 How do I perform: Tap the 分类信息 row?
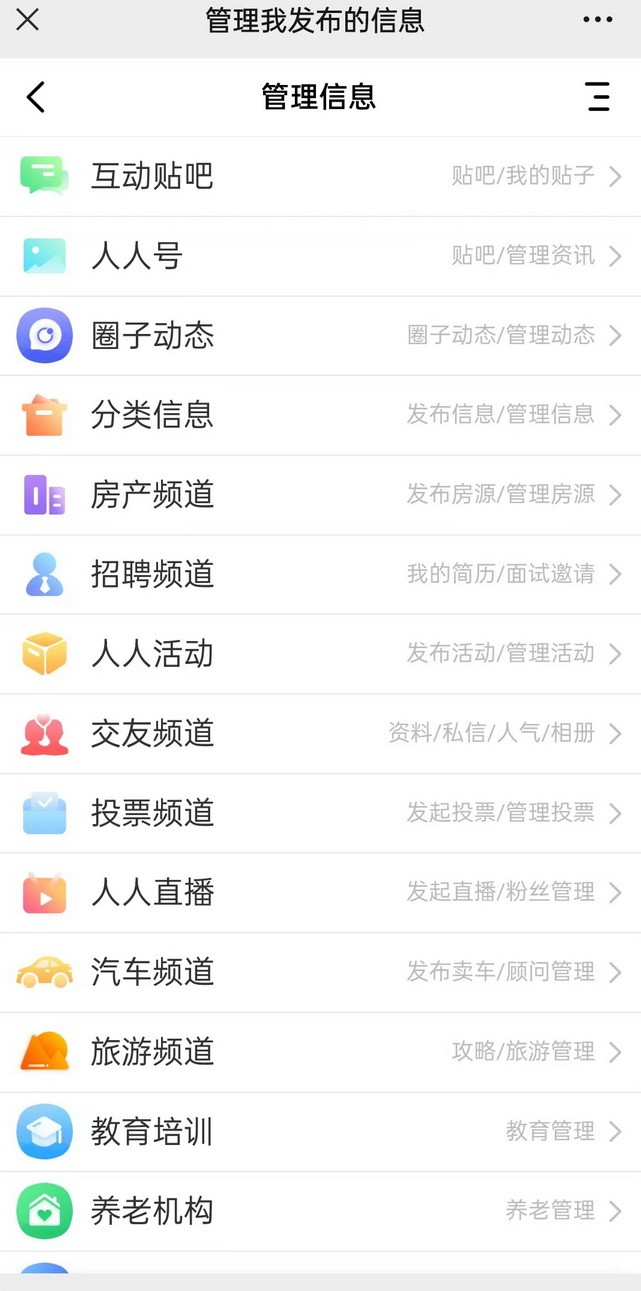[x=320, y=415]
